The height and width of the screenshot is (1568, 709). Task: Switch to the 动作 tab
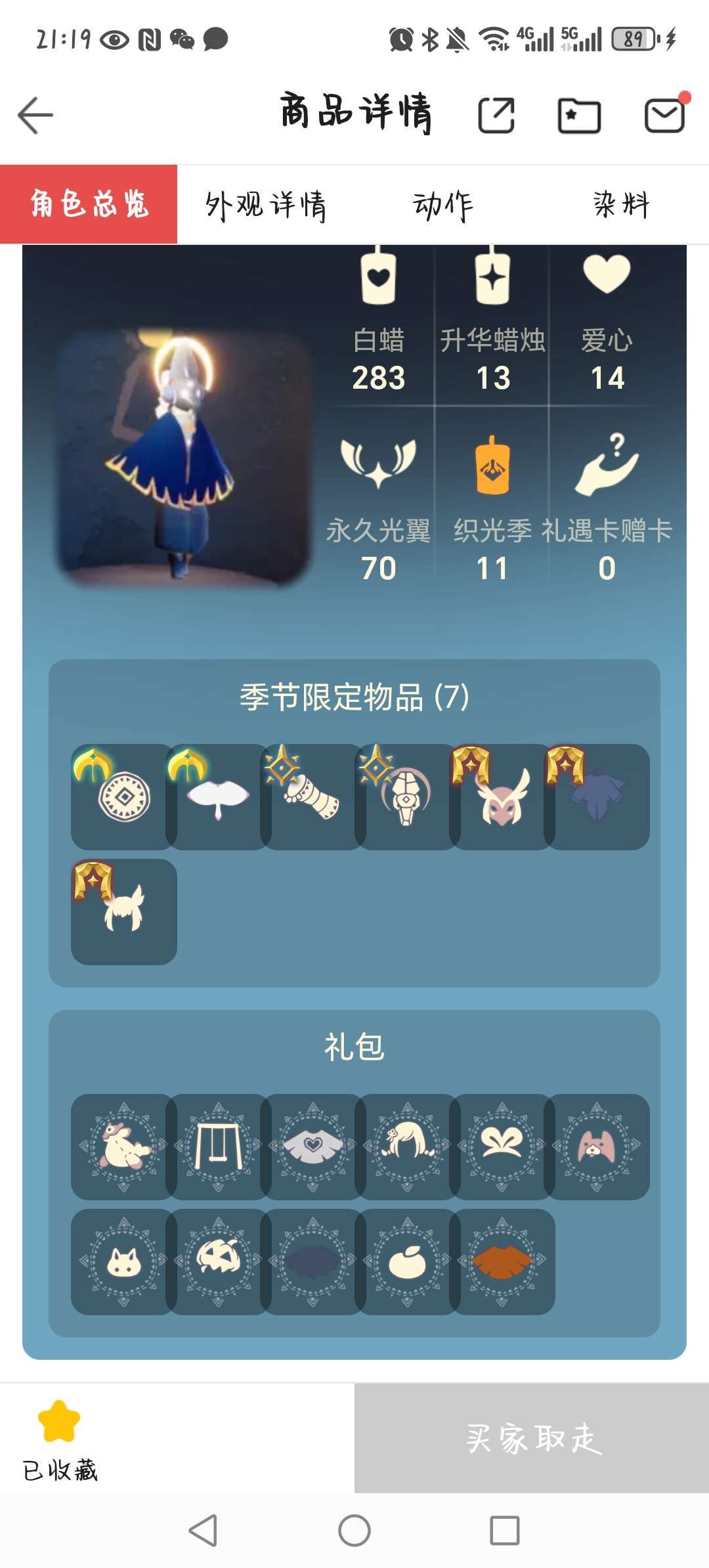442,206
